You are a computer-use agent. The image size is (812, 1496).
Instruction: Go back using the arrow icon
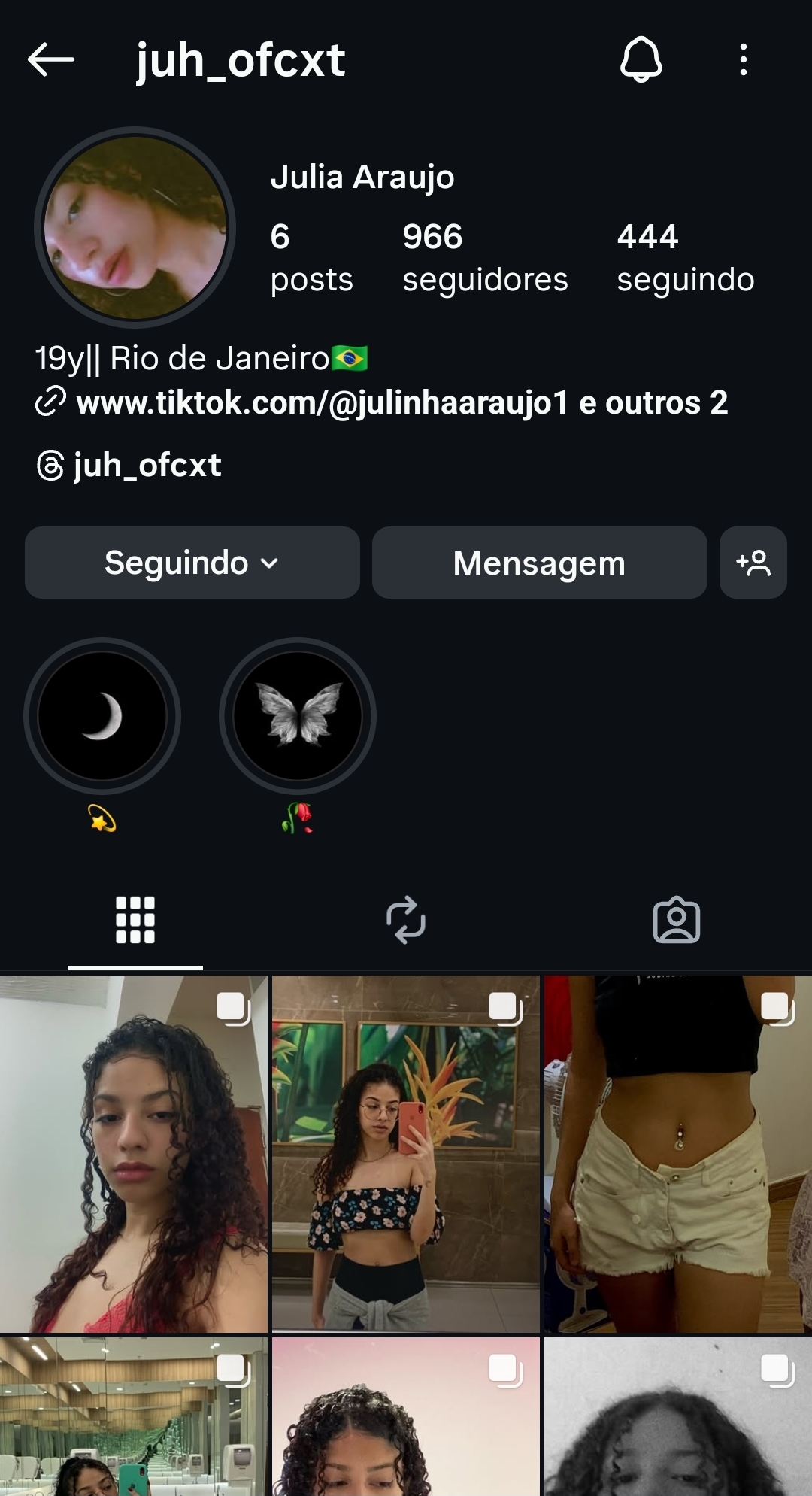pos(50,59)
